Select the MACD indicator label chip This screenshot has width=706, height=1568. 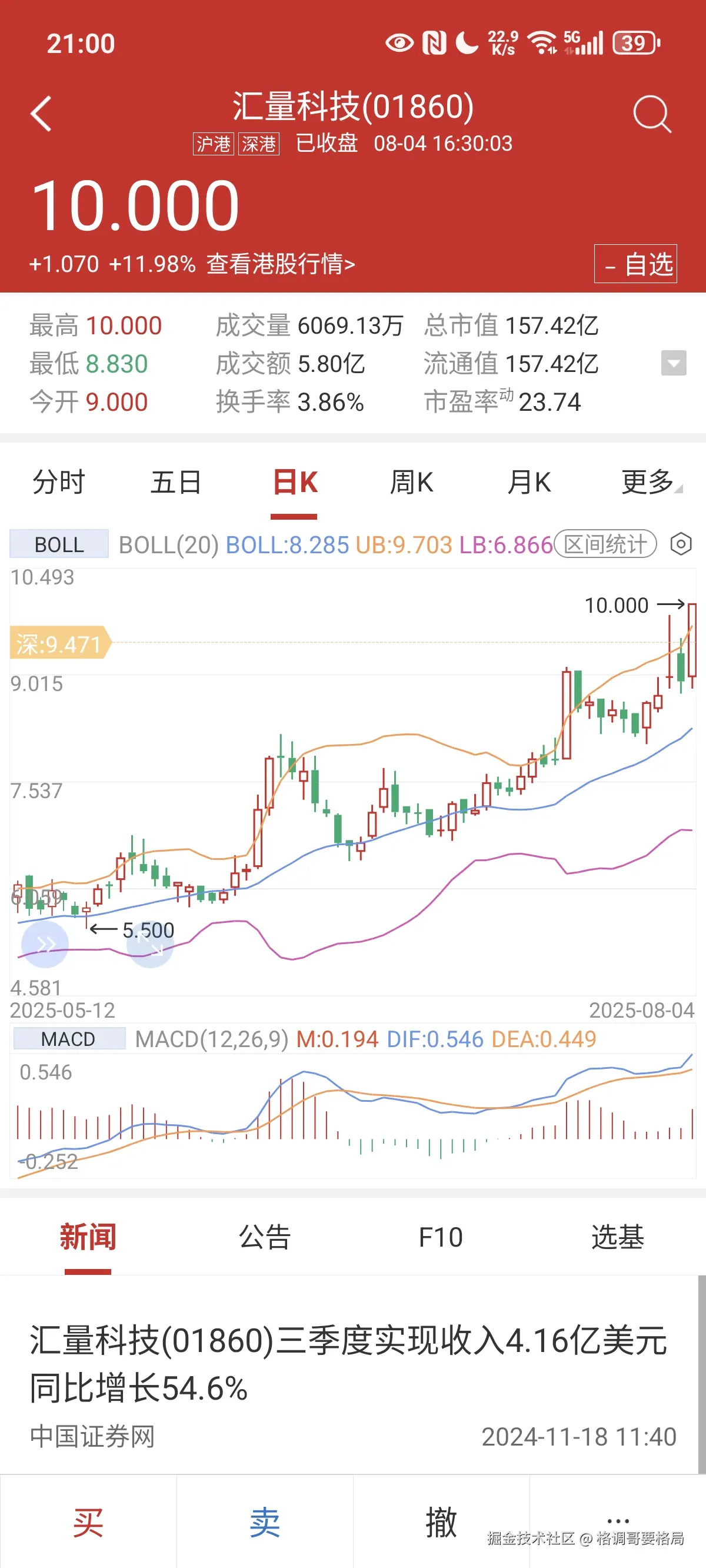coord(68,1038)
